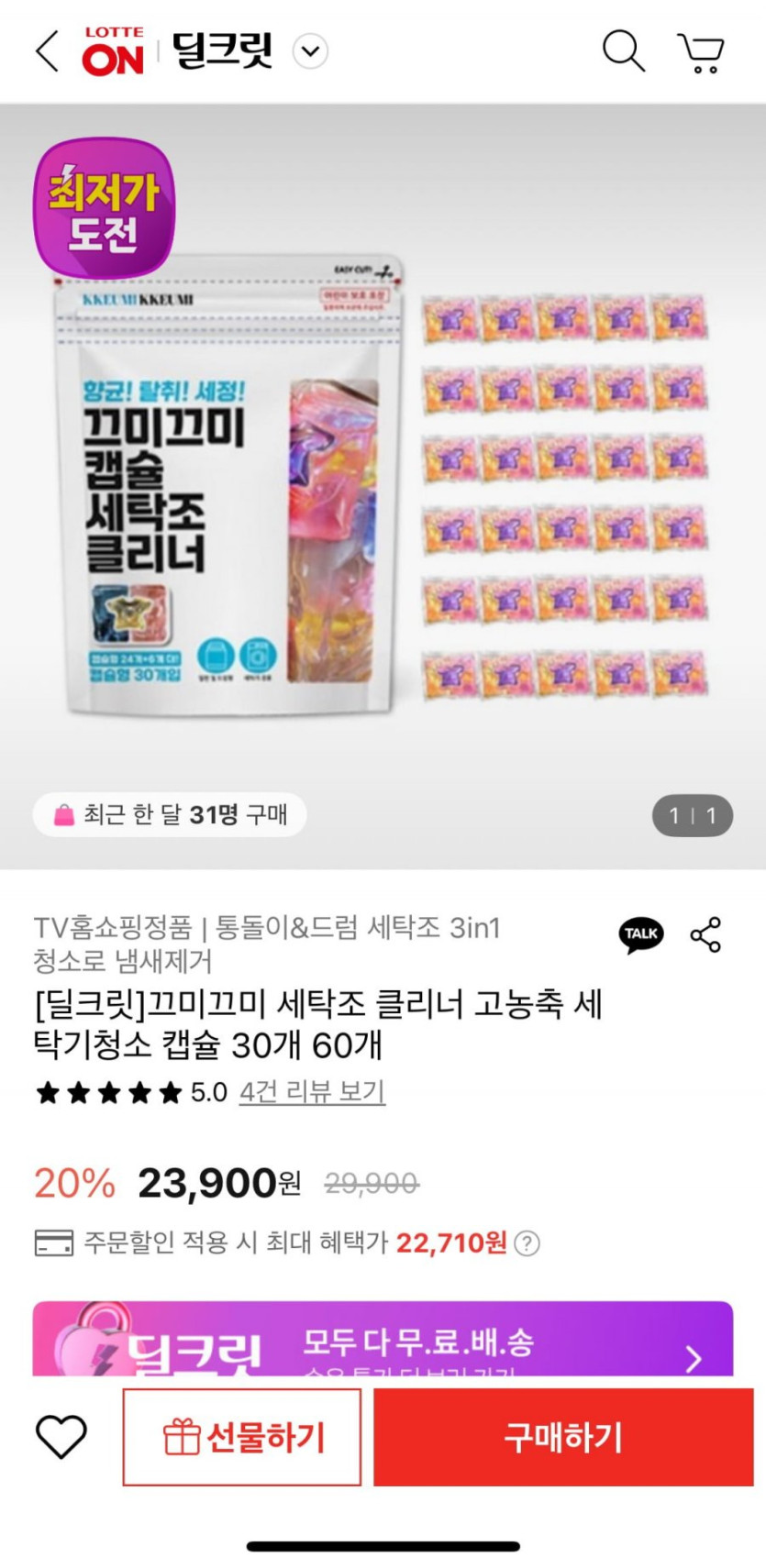The height and width of the screenshot is (1568, 766).
Task: Open the Lotte ON home logo
Action: tap(113, 52)
